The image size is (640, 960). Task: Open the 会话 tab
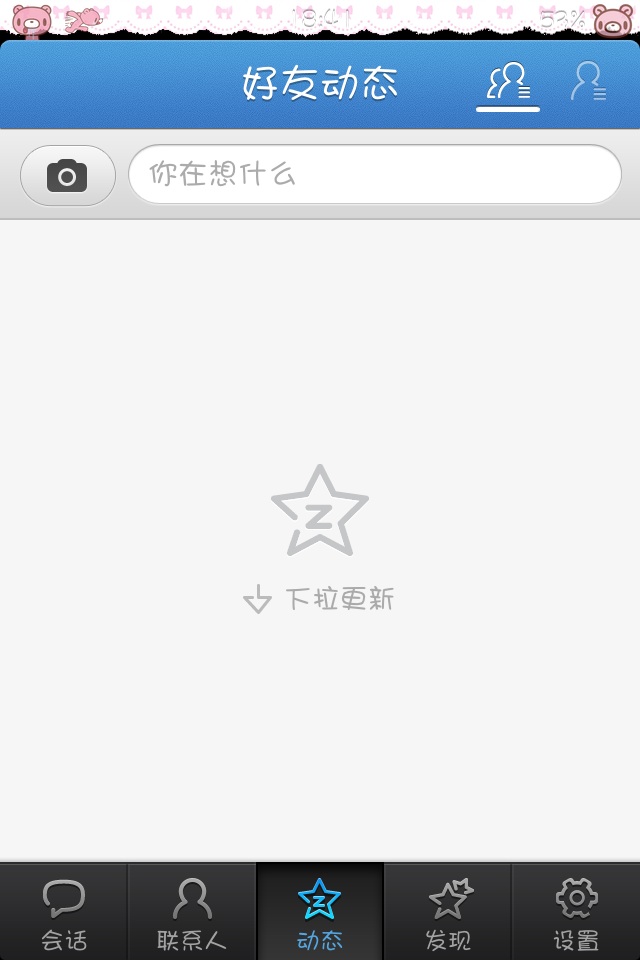click(64, 913)
